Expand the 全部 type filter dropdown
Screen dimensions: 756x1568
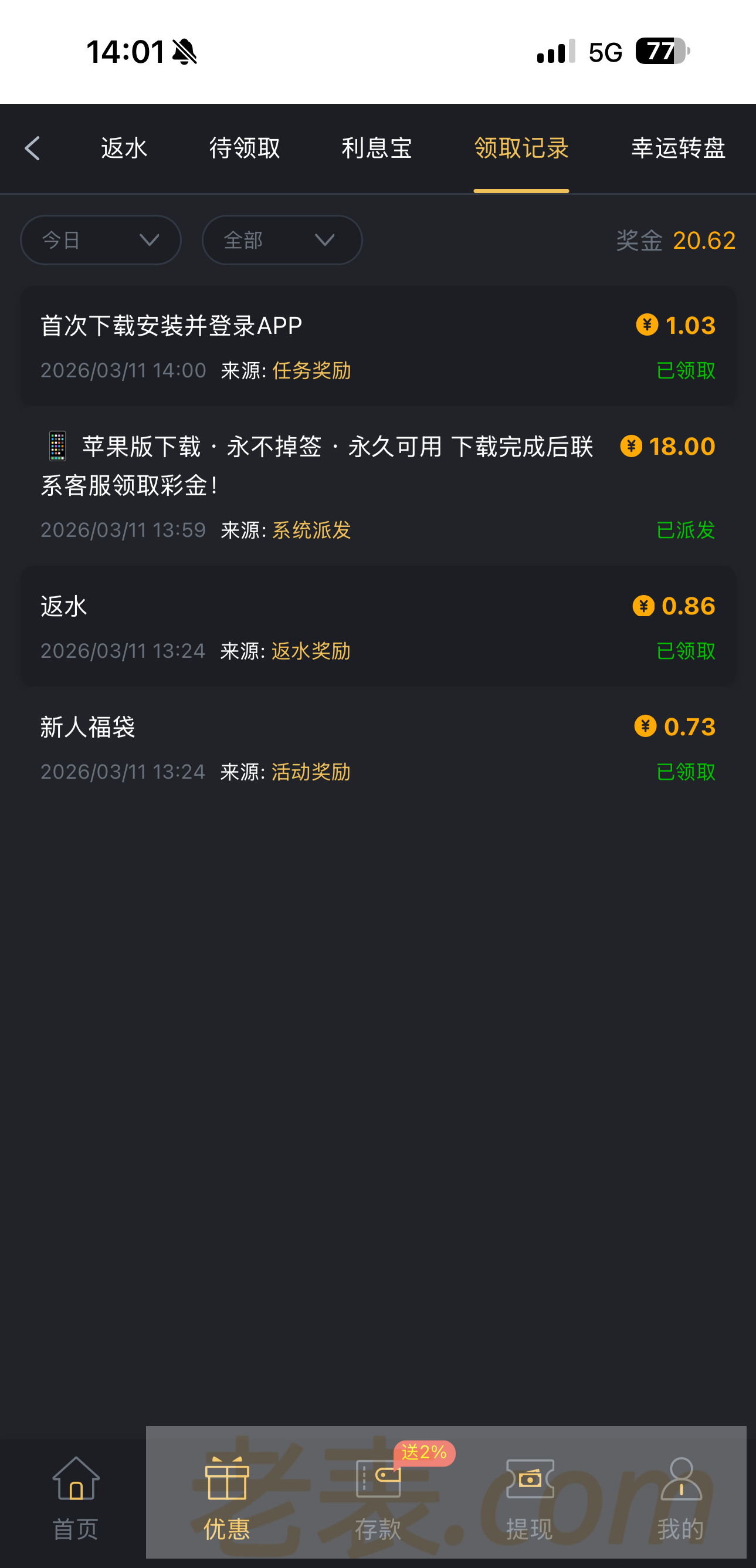coord(282,241)
